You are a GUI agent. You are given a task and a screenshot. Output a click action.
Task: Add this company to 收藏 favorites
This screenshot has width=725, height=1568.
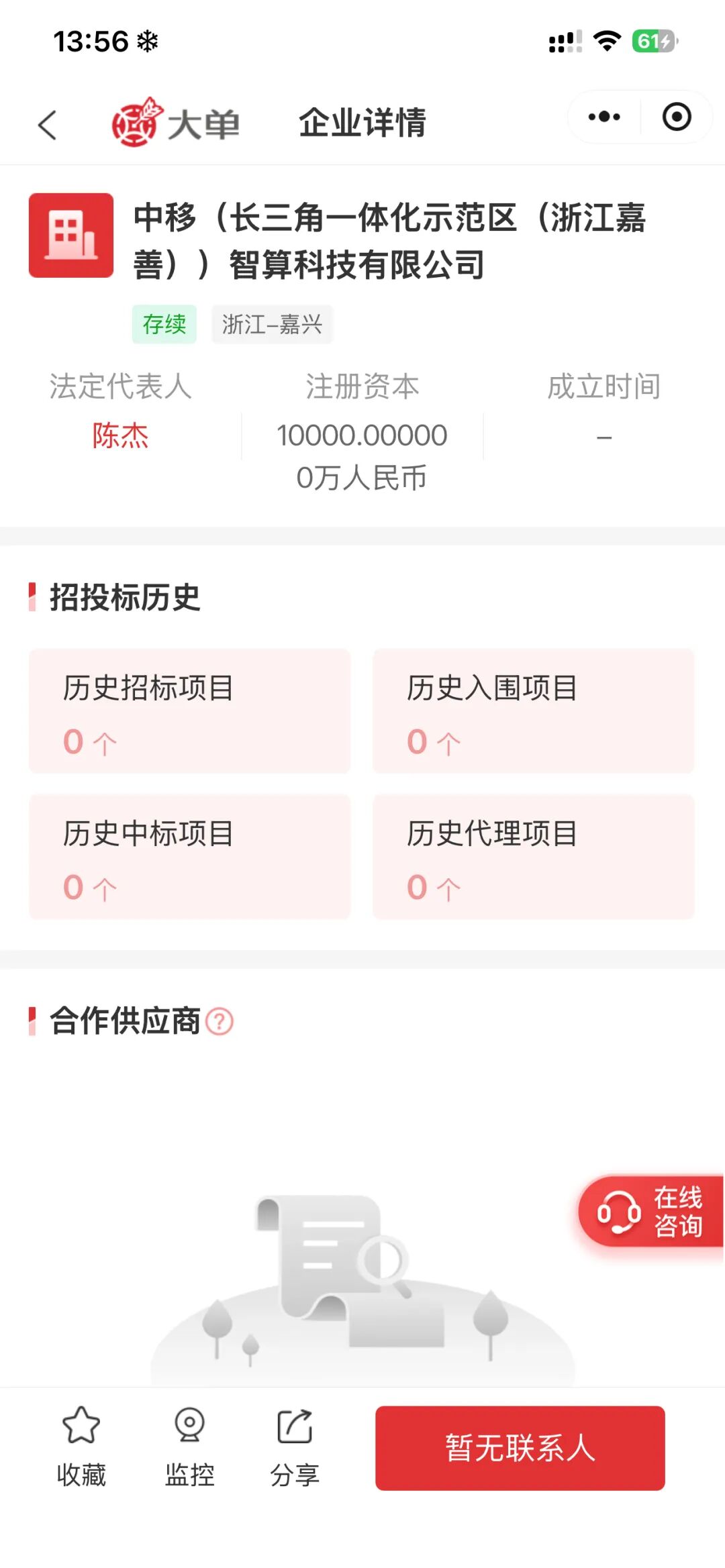click(81, 1447)
